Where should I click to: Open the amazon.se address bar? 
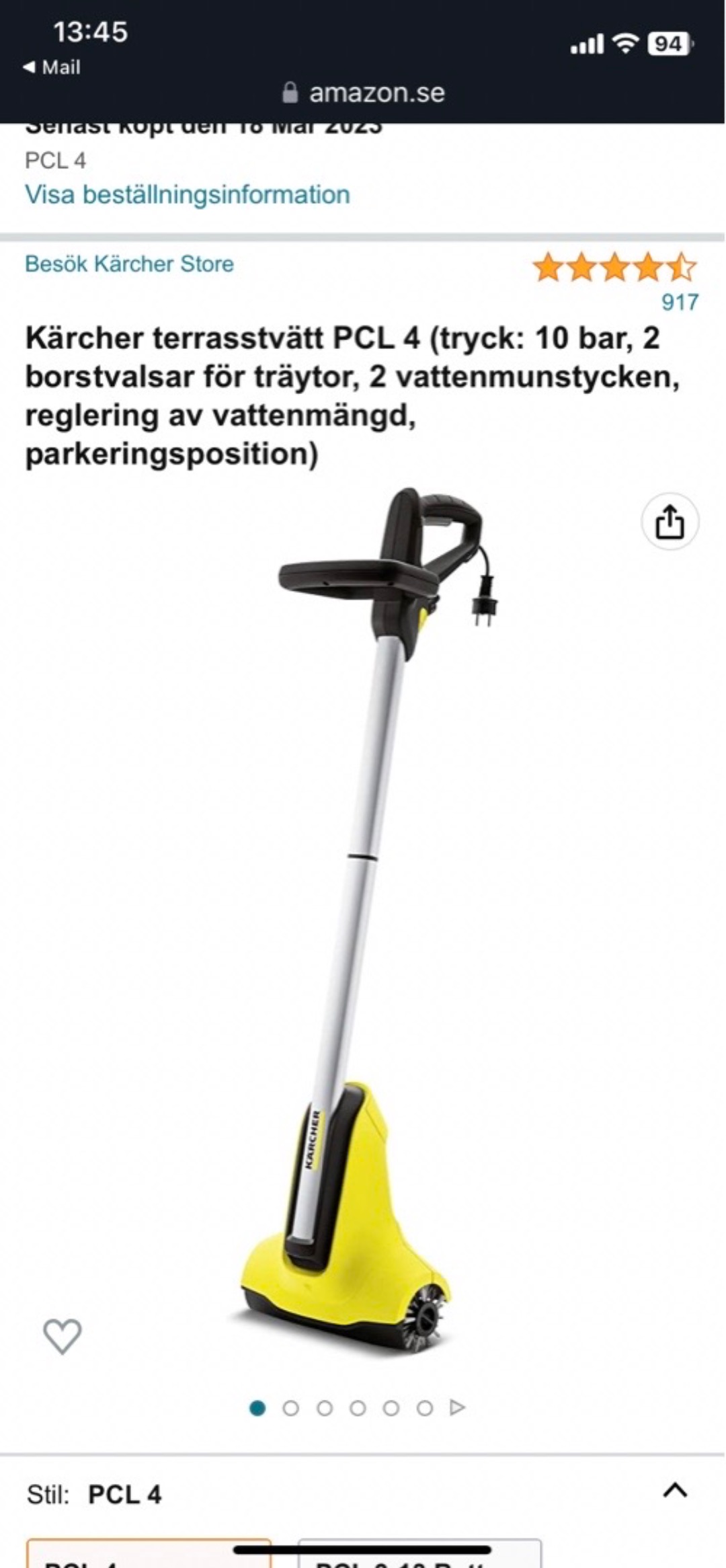(364, 93)
